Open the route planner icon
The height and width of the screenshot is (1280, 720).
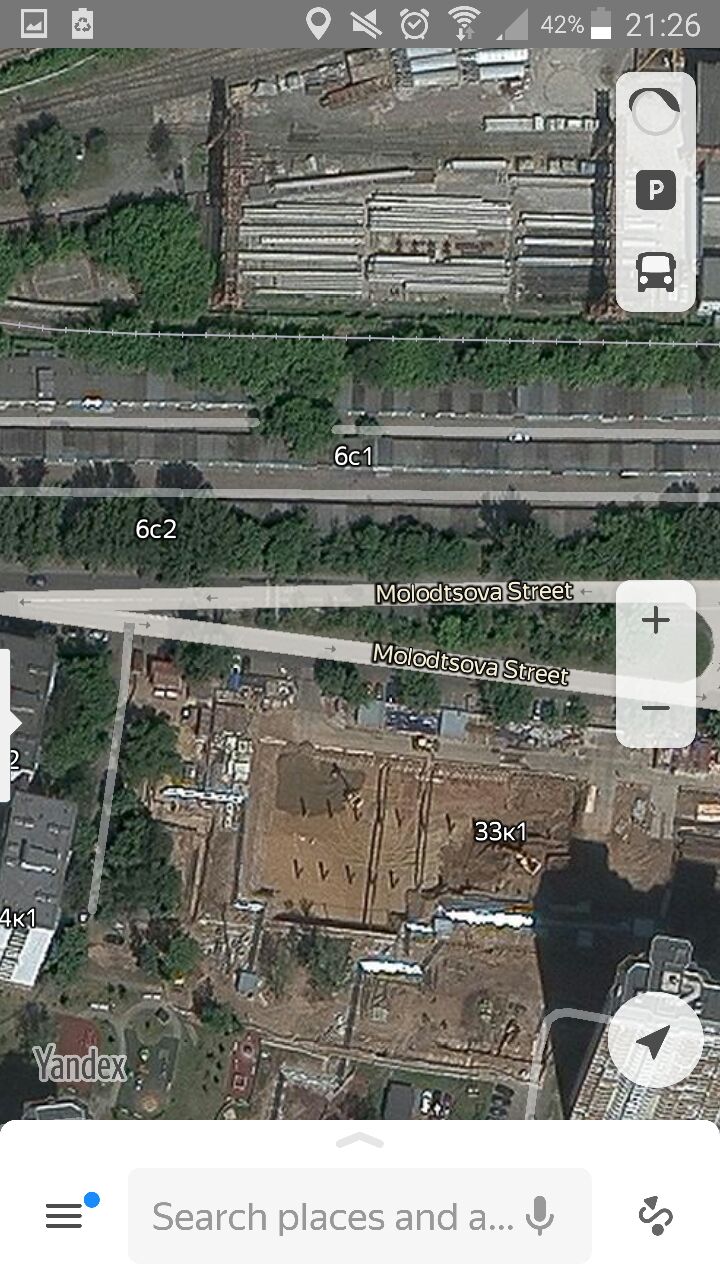656,1216
